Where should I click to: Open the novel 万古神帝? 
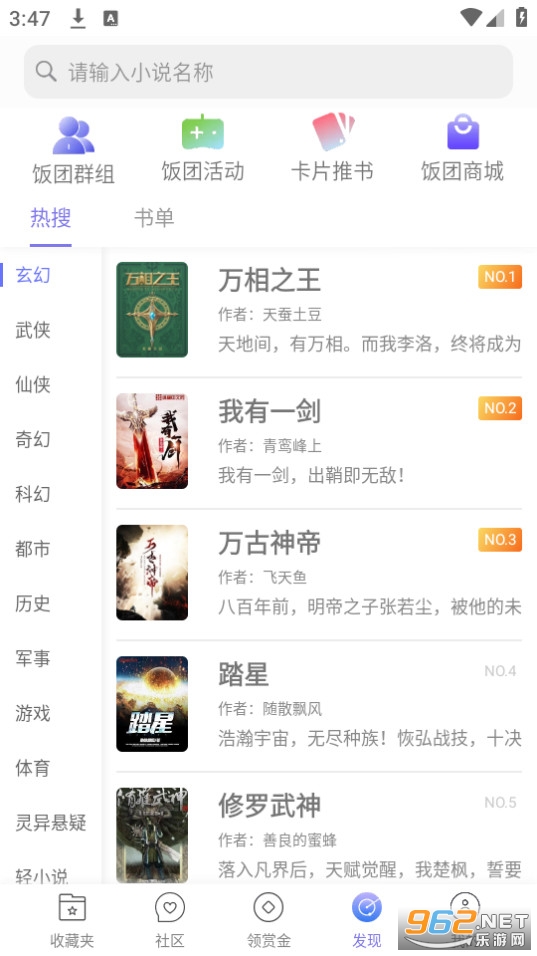pyautogui.click(x=319, y=573)
